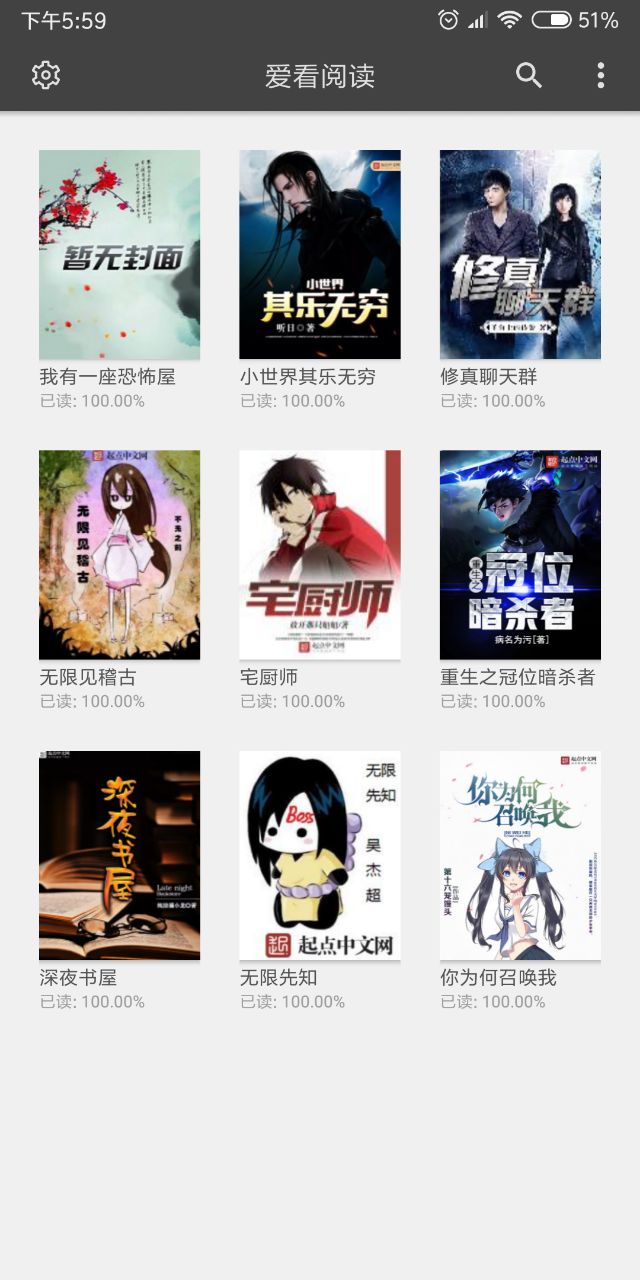
Task: Open the book 无限见稽古
Action: point(120,555)
